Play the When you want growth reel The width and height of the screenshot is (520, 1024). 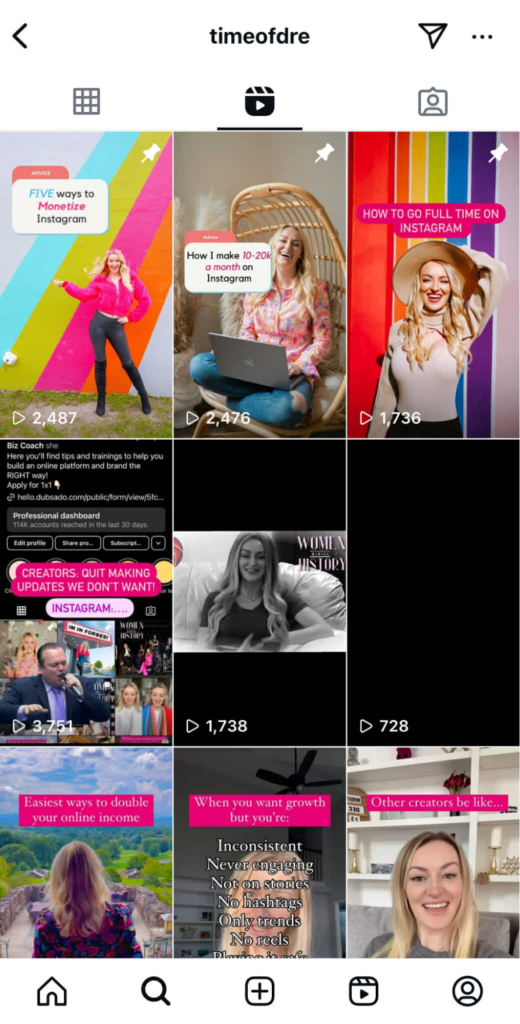260,852
